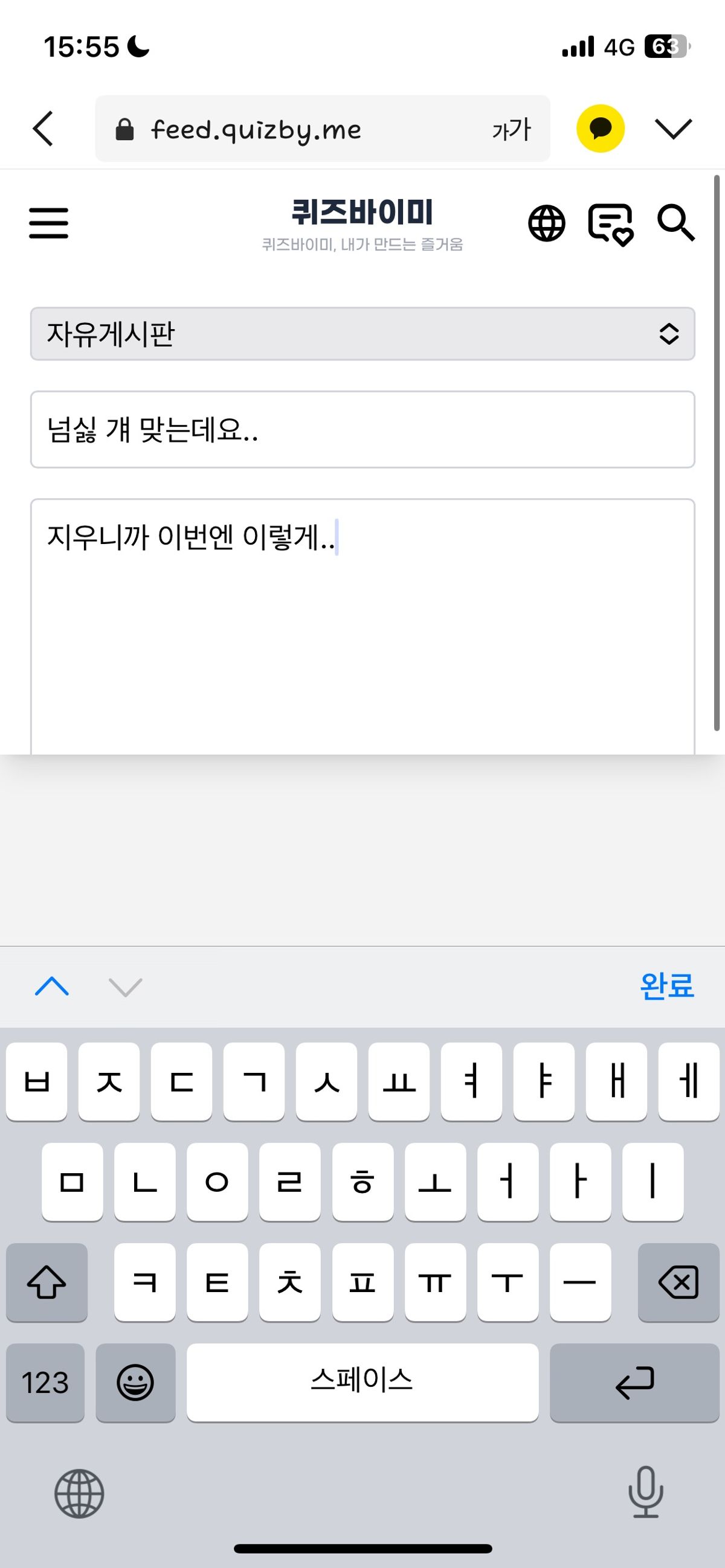The height and width of the screenshot is (1568, 725).
Task: Open the emoji keyboard
Action: click(135, 1383)
